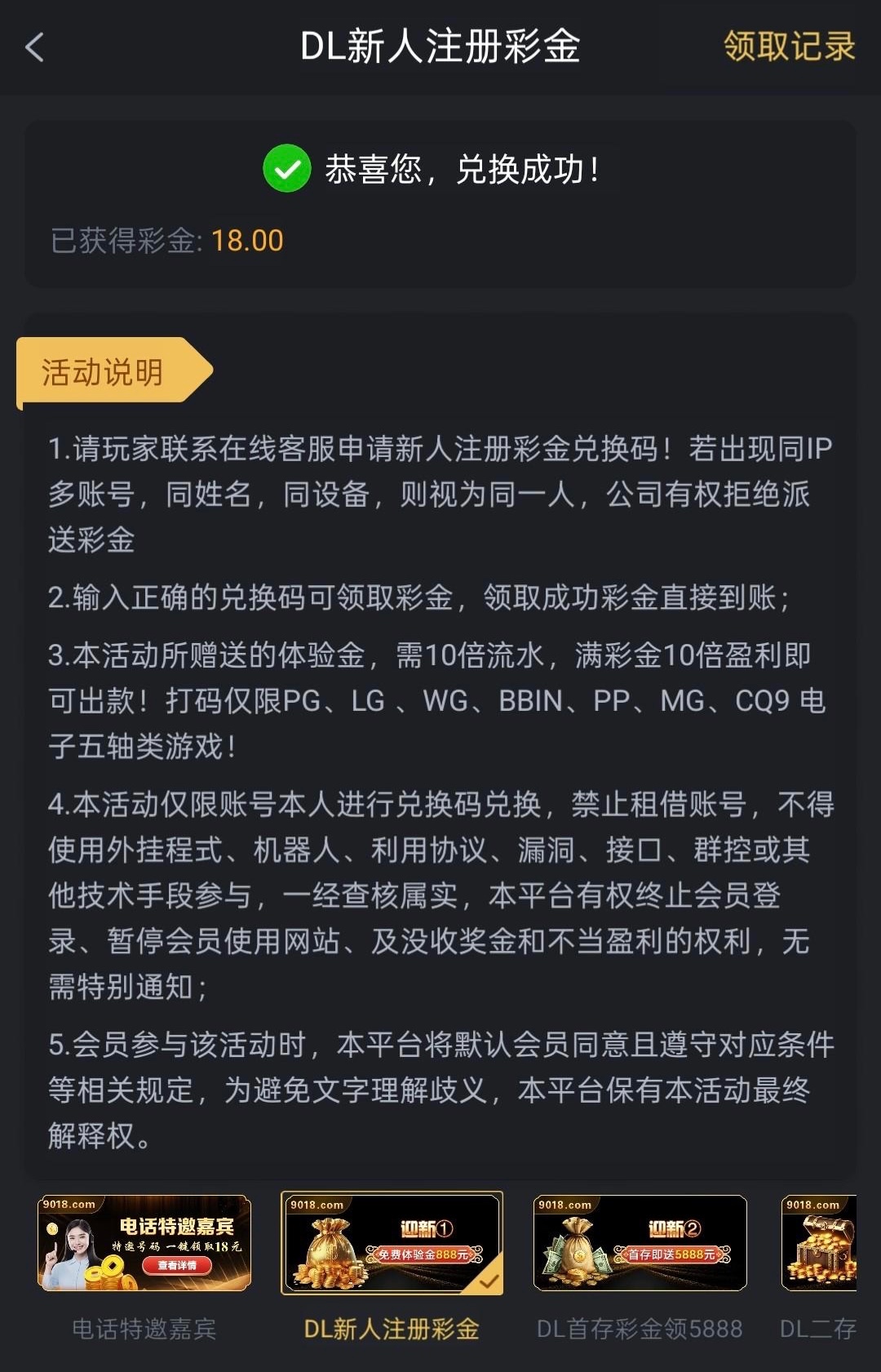Tap the DL新人注册彩金 promotion banner

[x=392, y=1243]
